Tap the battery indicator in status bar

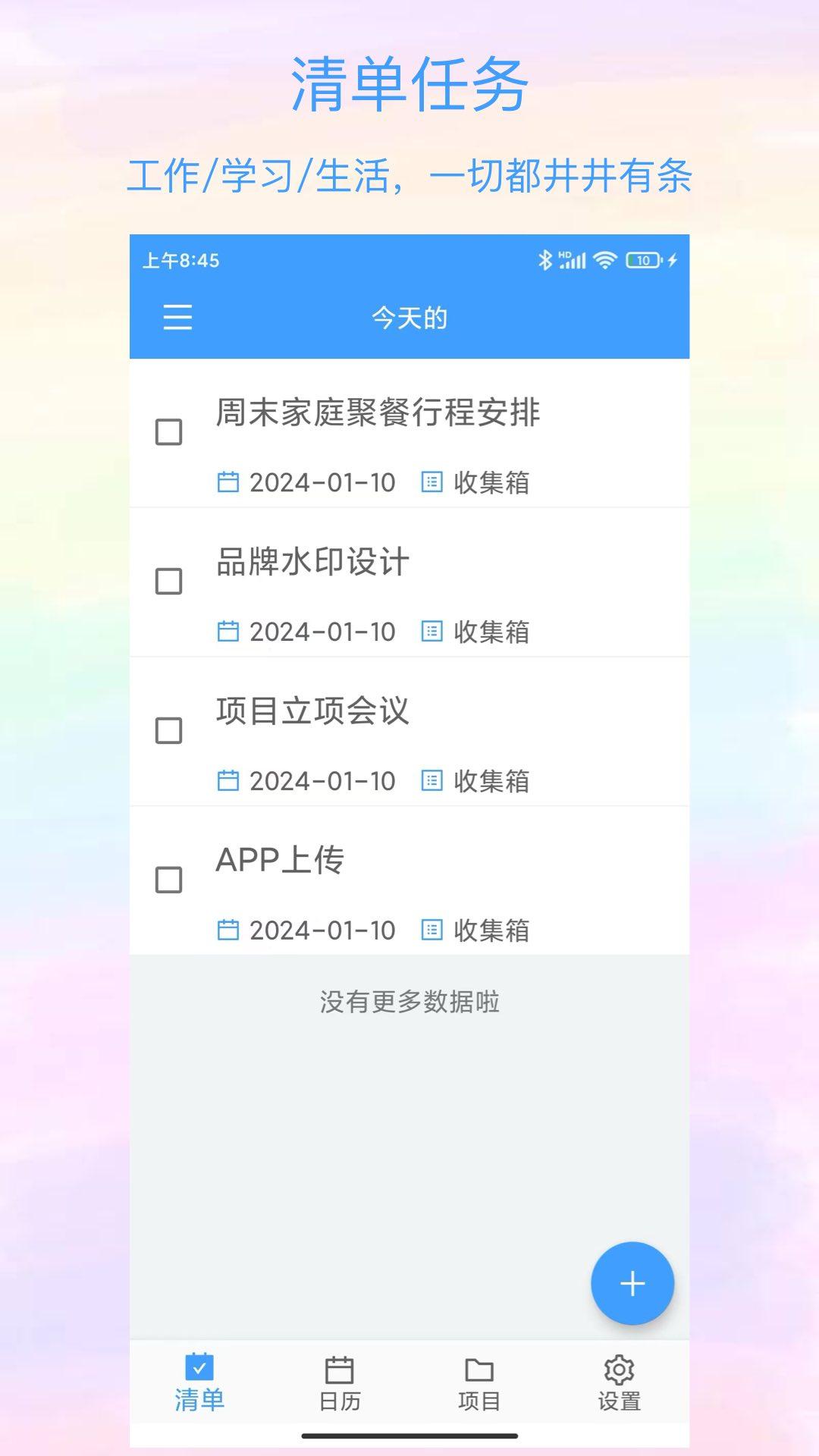(641, 260)
